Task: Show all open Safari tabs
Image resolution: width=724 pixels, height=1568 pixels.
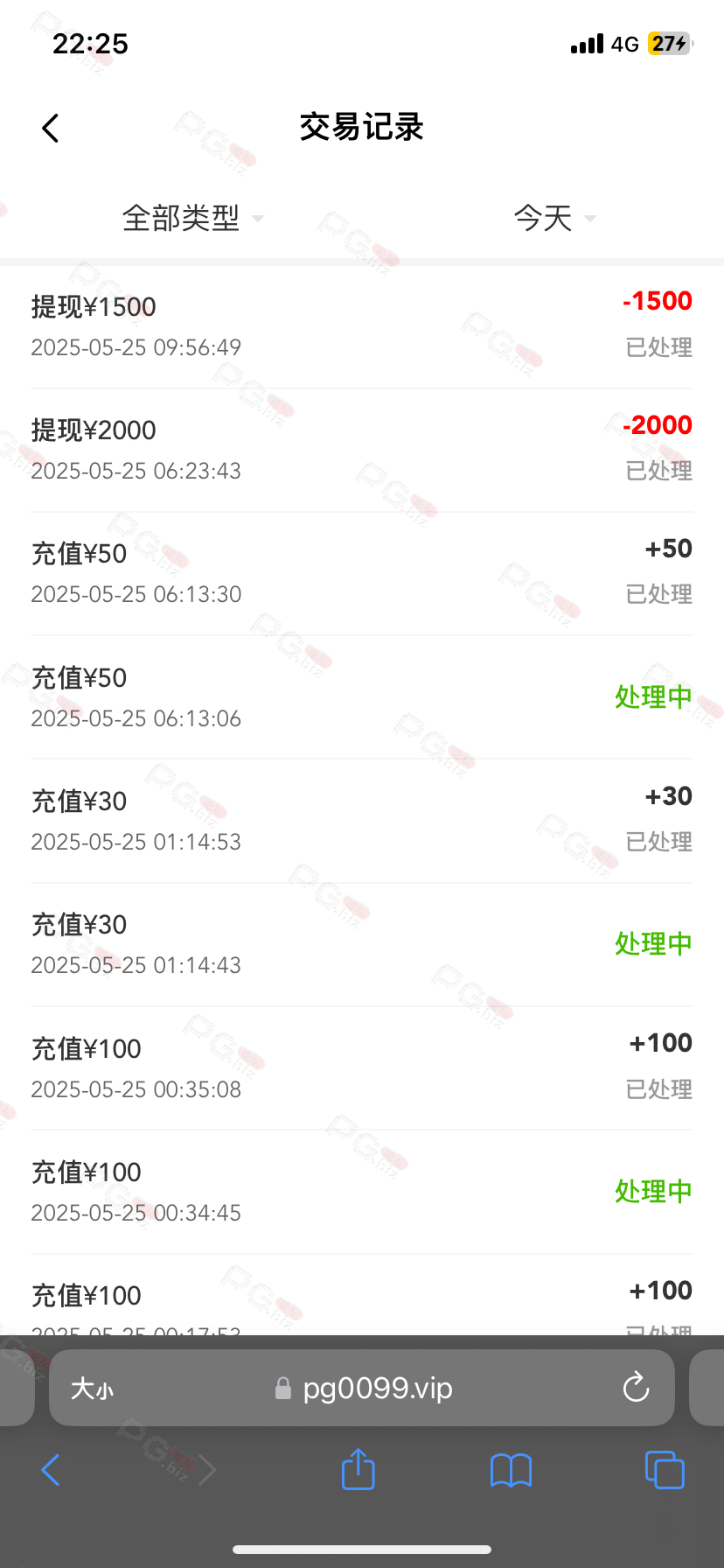Action: [665, 1470]
